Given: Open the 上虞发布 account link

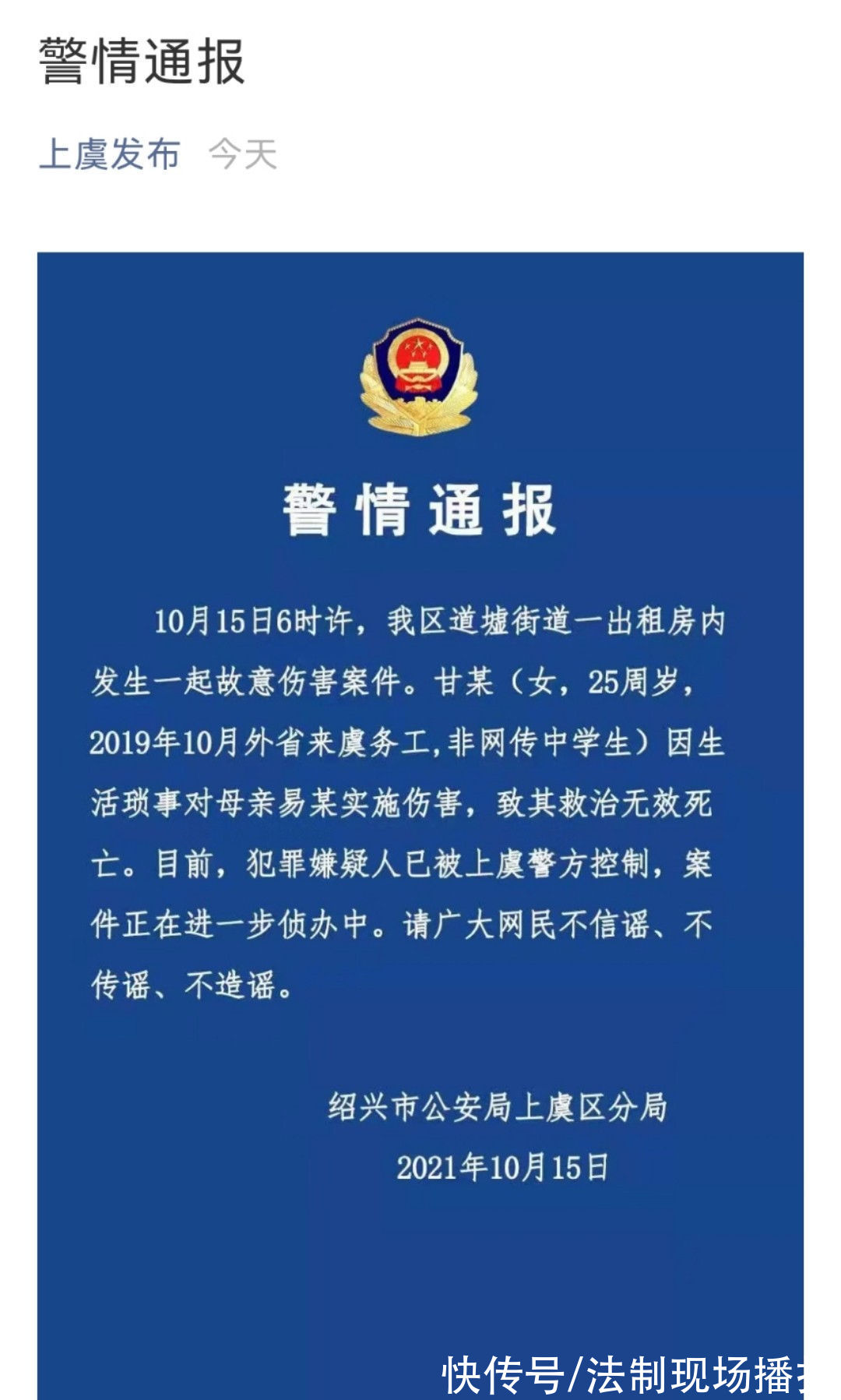Looking at the screenshot, I should tap(110, 153).
